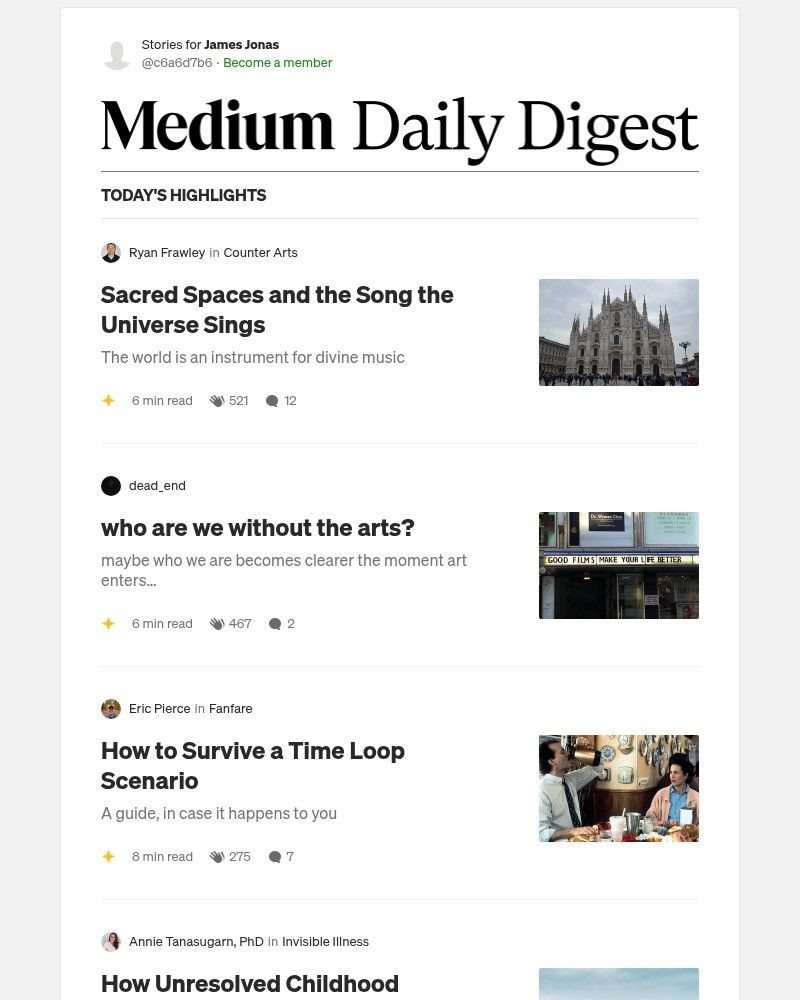Screen dimensions: 800x1000
Task: Open Ryan Frawley's profile avatar
Action: point(111,252)
